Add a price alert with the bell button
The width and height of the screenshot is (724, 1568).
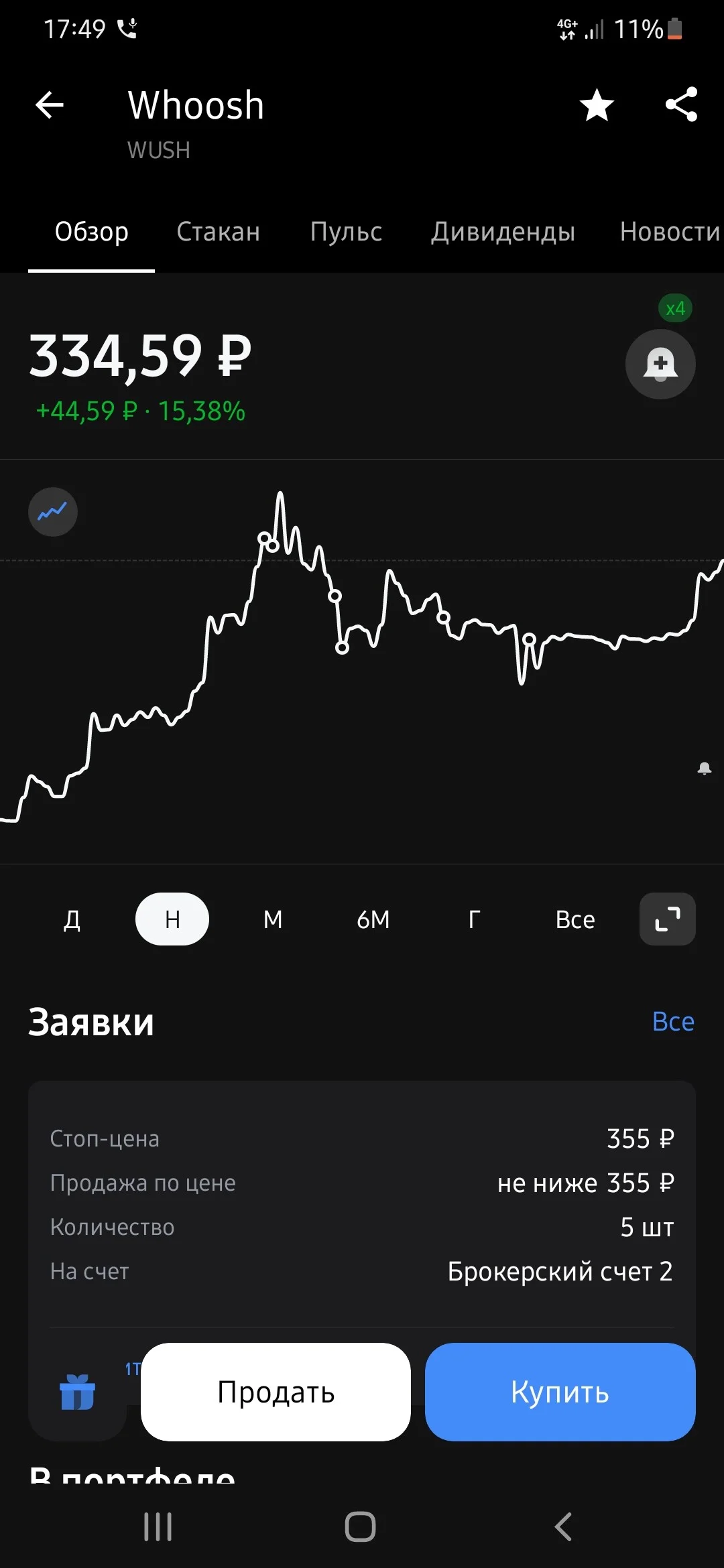(660, 364)
